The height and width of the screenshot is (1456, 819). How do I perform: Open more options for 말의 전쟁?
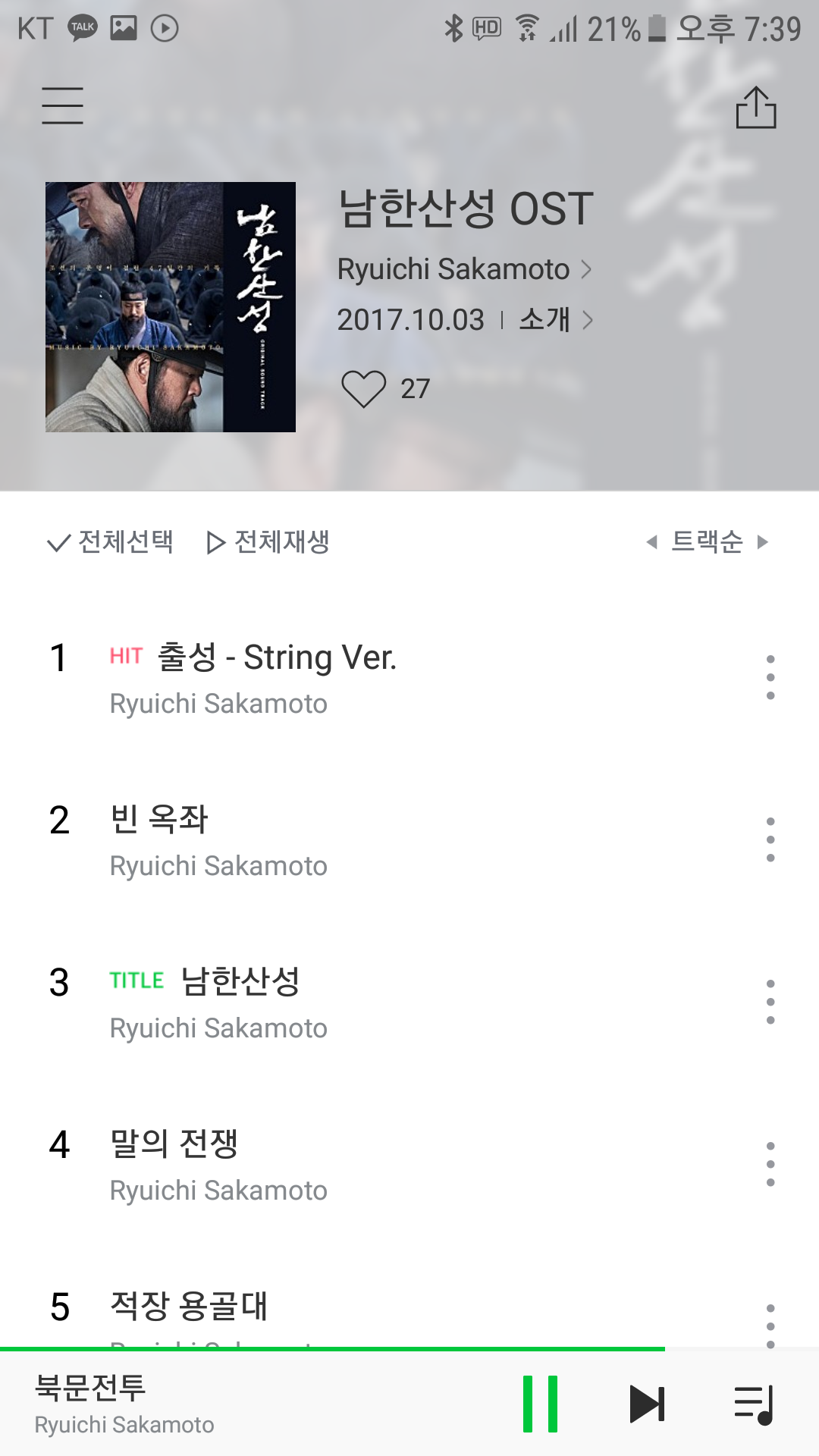770,1164
